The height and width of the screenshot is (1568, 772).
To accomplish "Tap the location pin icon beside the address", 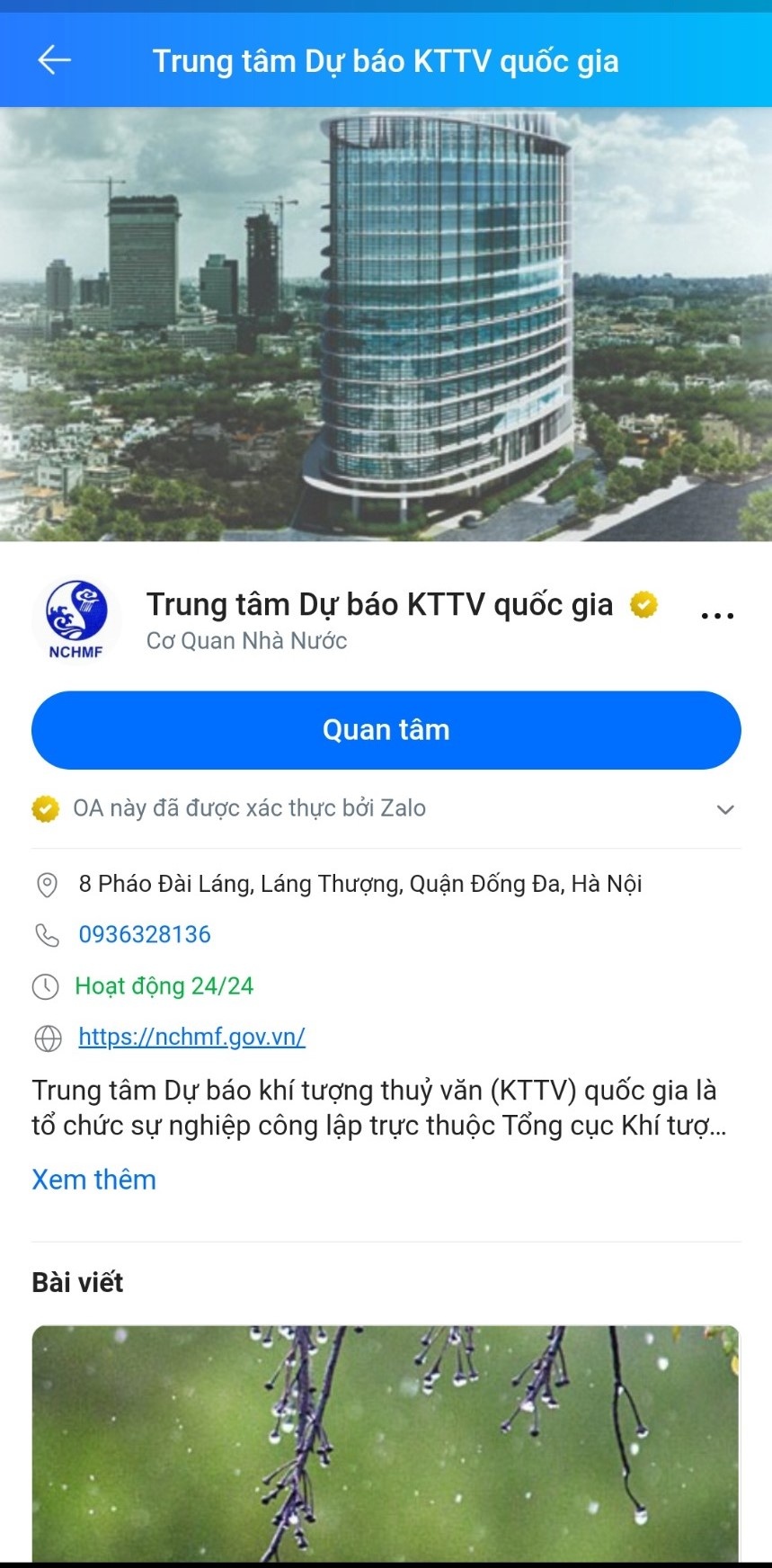I will (46, 883).
